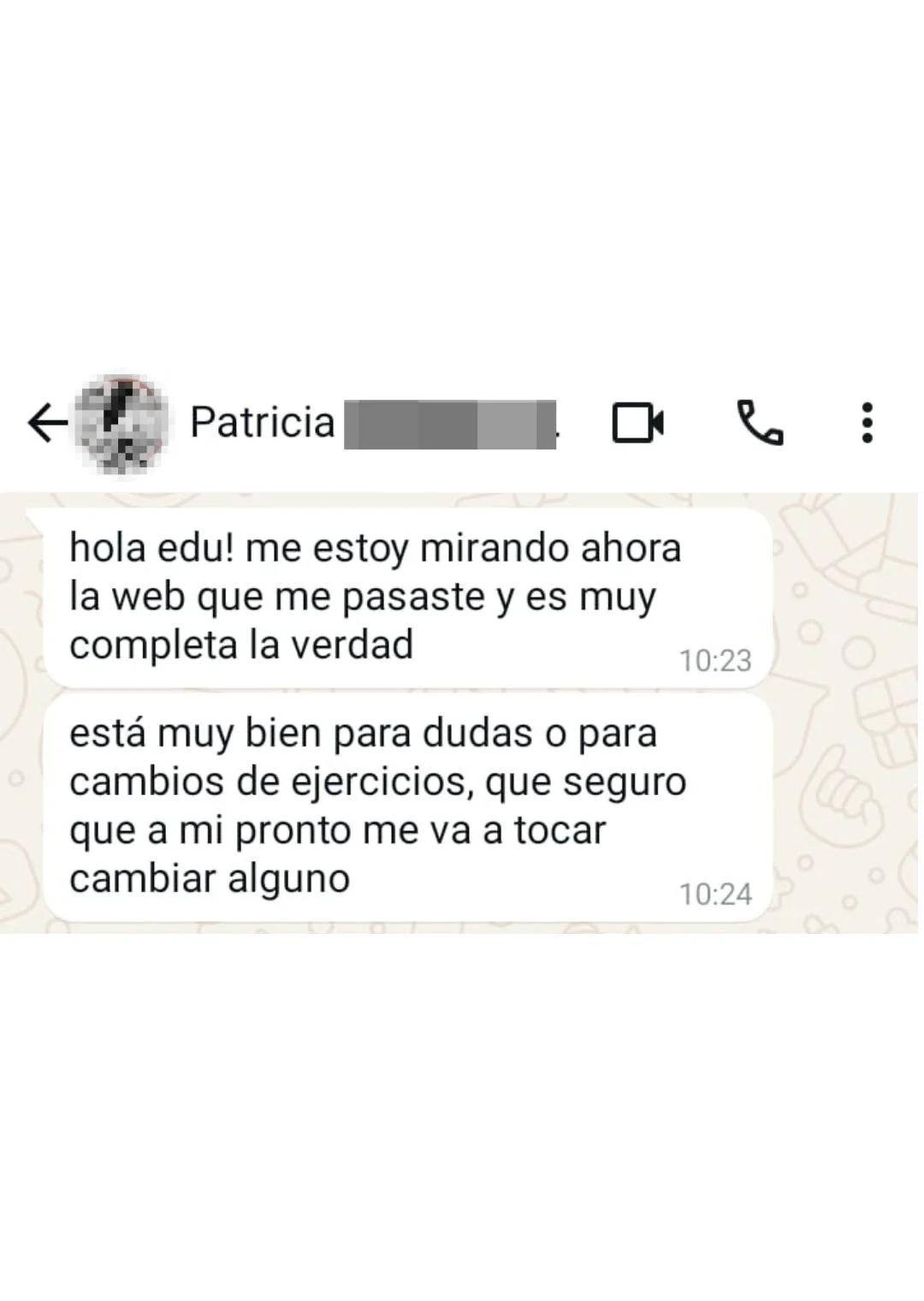Open the three-dot overflow menu

867,423
